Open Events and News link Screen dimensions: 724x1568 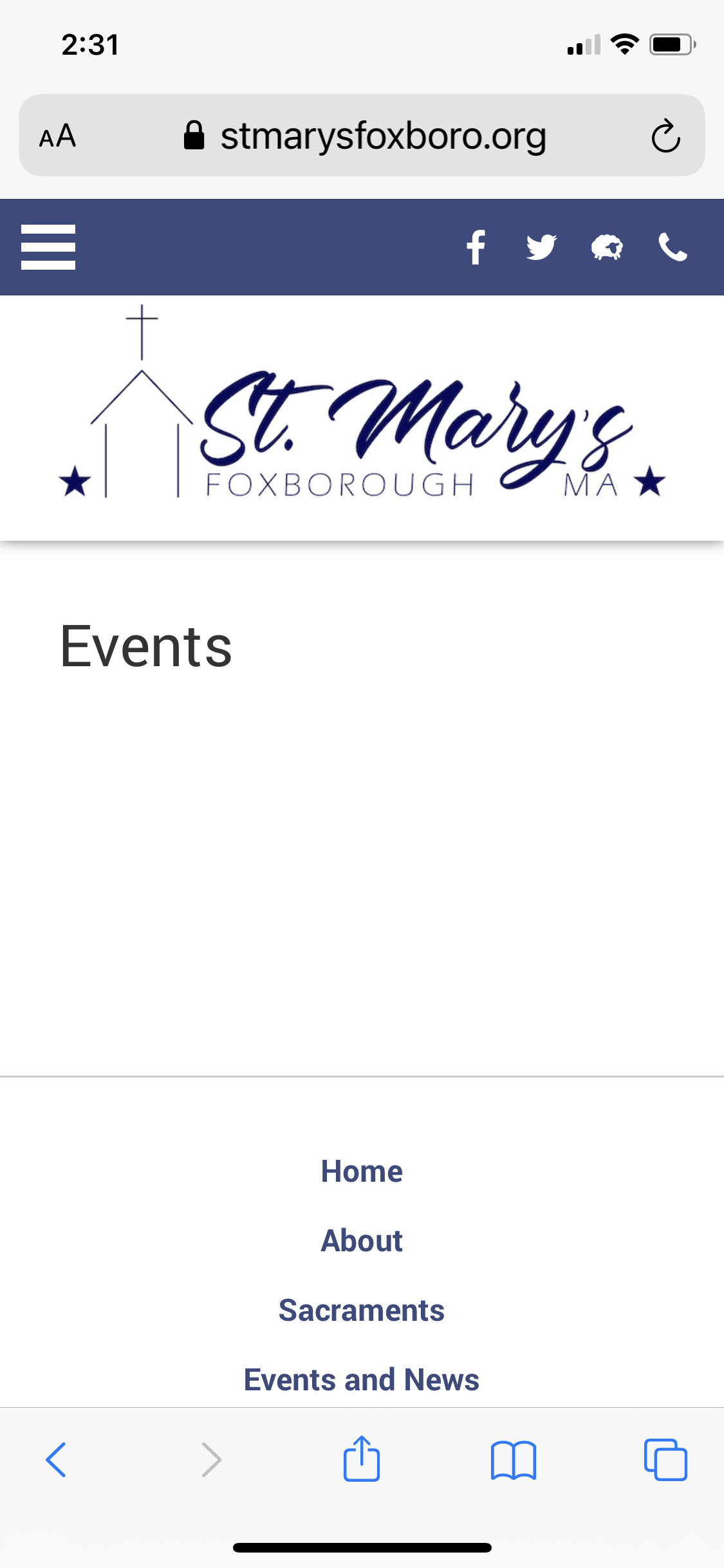pos(362,1379)
